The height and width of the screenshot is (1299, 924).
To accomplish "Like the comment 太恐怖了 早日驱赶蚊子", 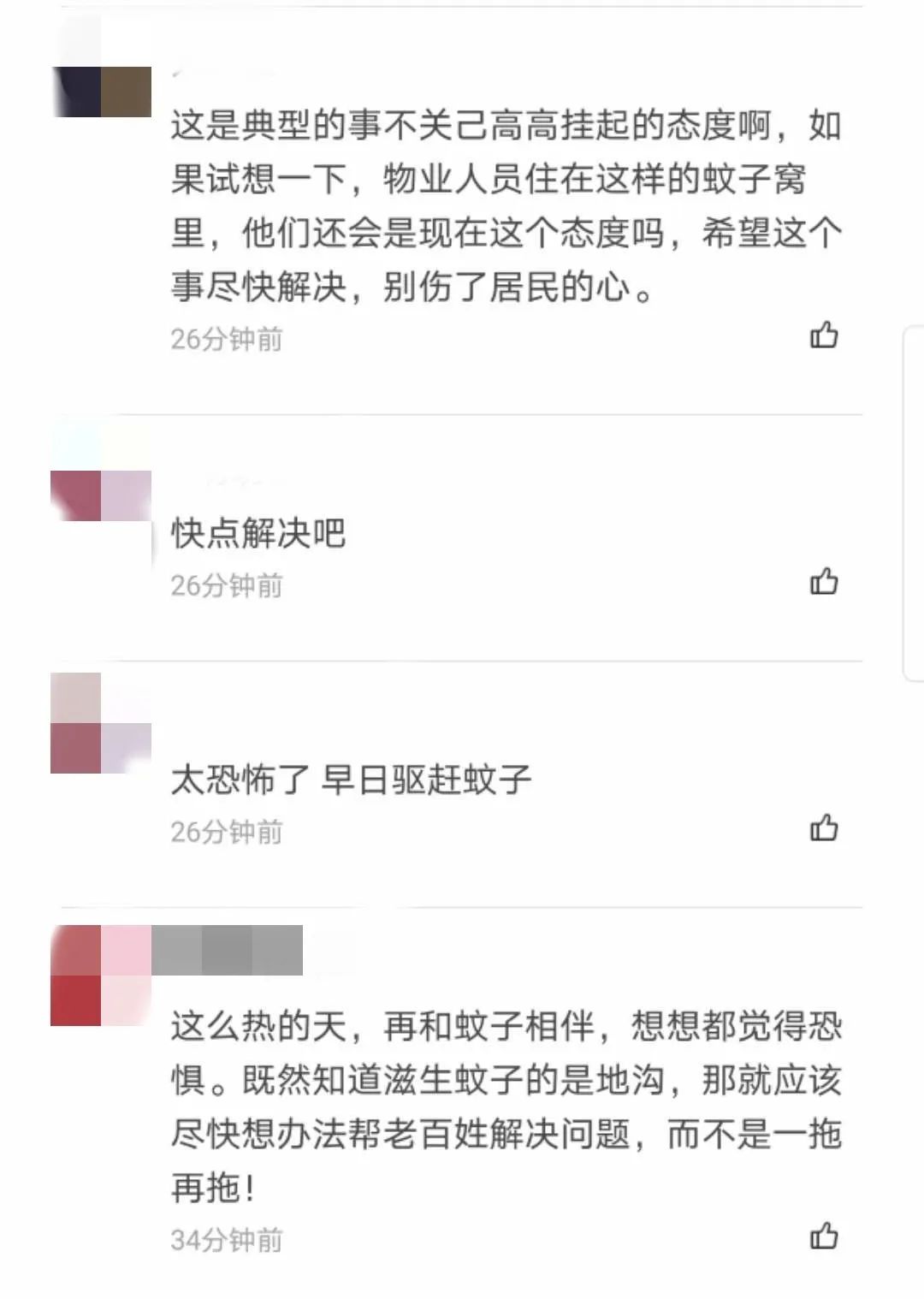I will tap(824, 827).
